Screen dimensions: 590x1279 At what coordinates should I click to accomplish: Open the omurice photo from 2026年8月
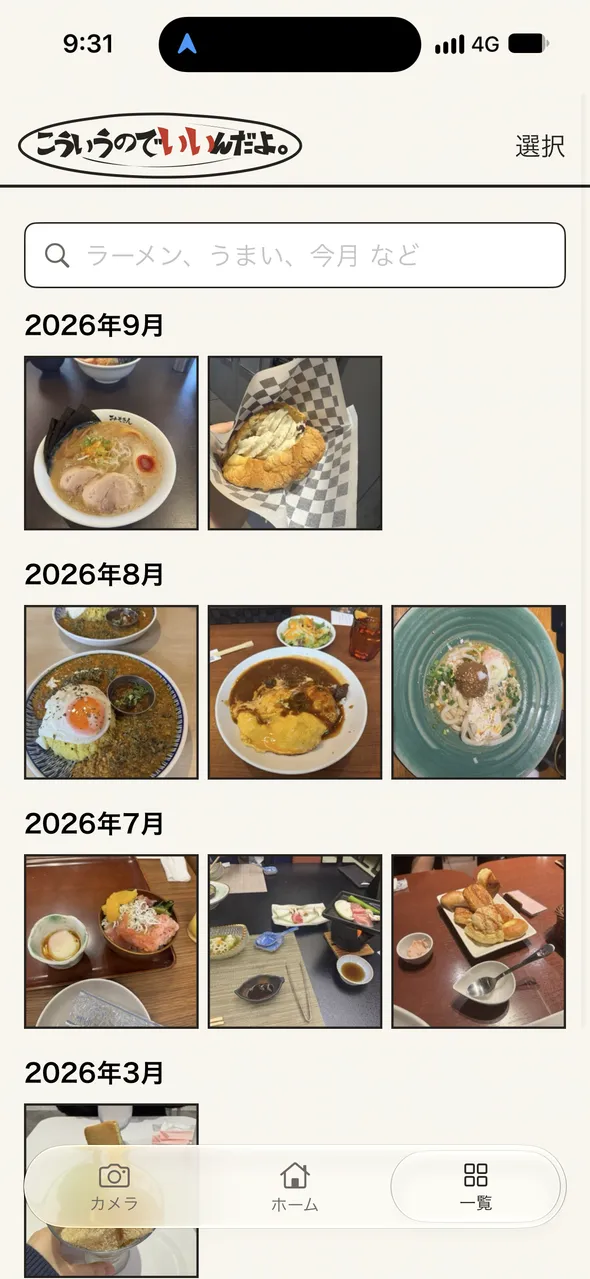click(x=295, y=692)
